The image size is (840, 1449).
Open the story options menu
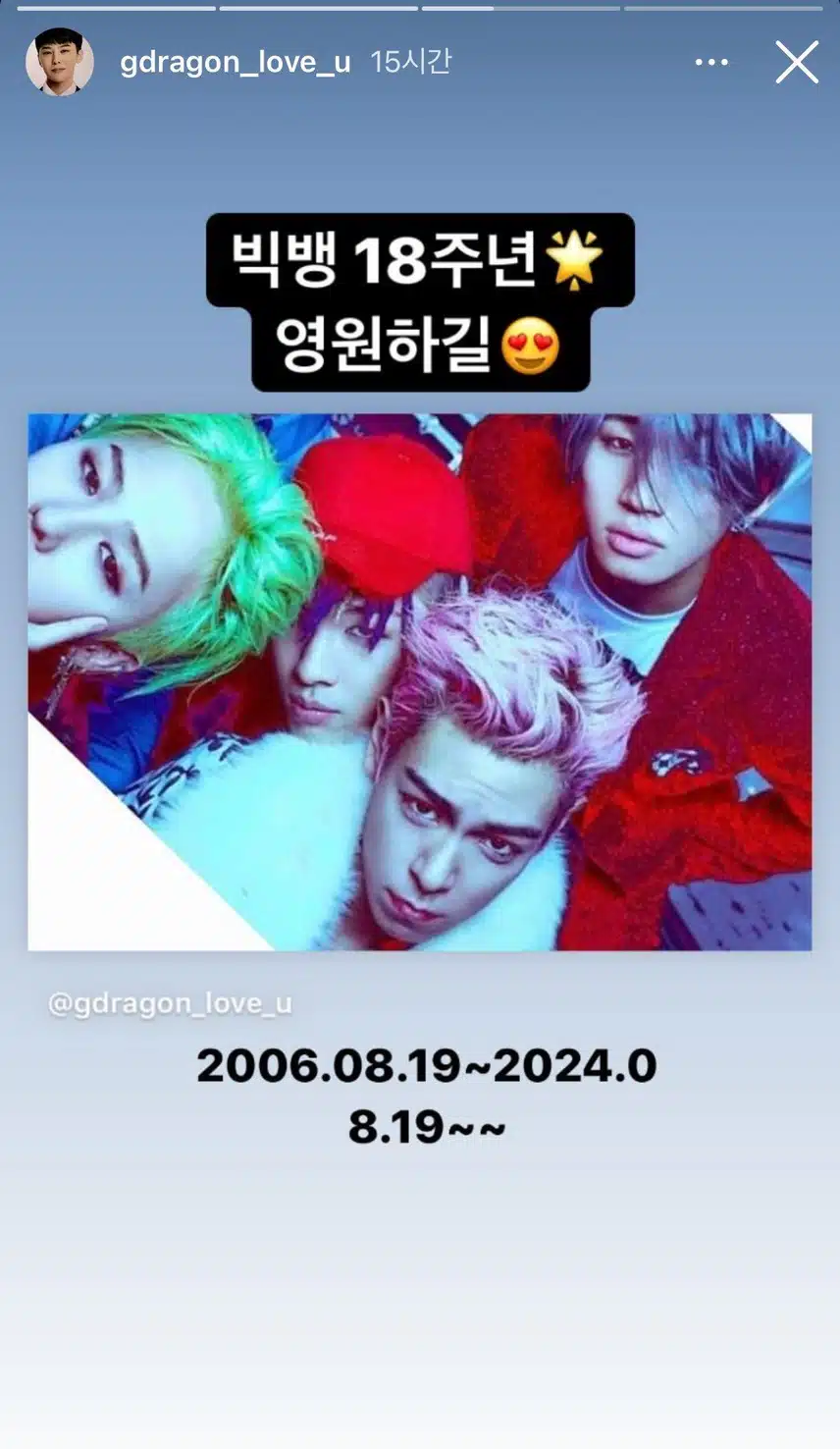(x=711, y=62)
